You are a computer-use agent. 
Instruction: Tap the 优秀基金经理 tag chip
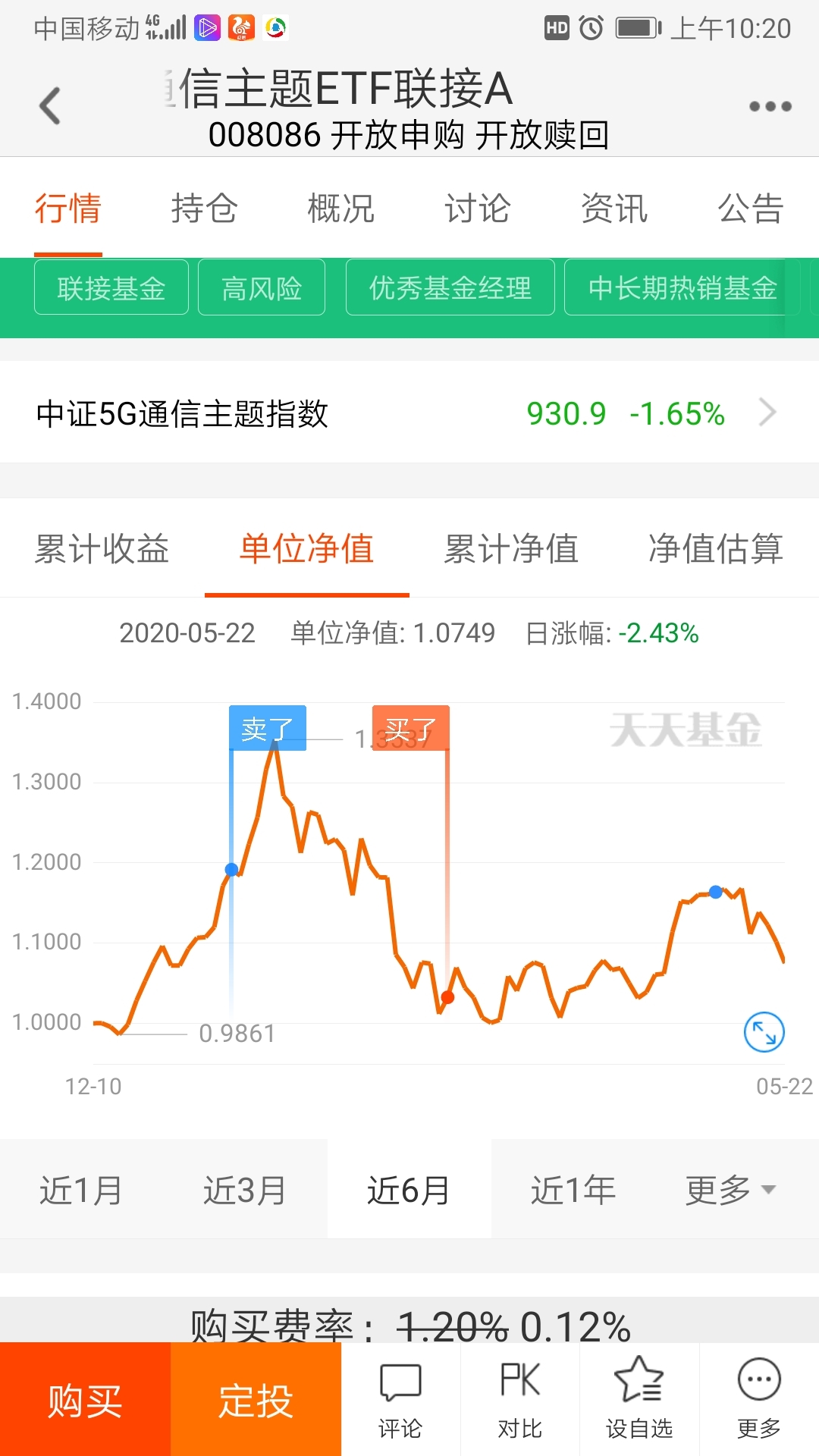(x=450, y=287)
